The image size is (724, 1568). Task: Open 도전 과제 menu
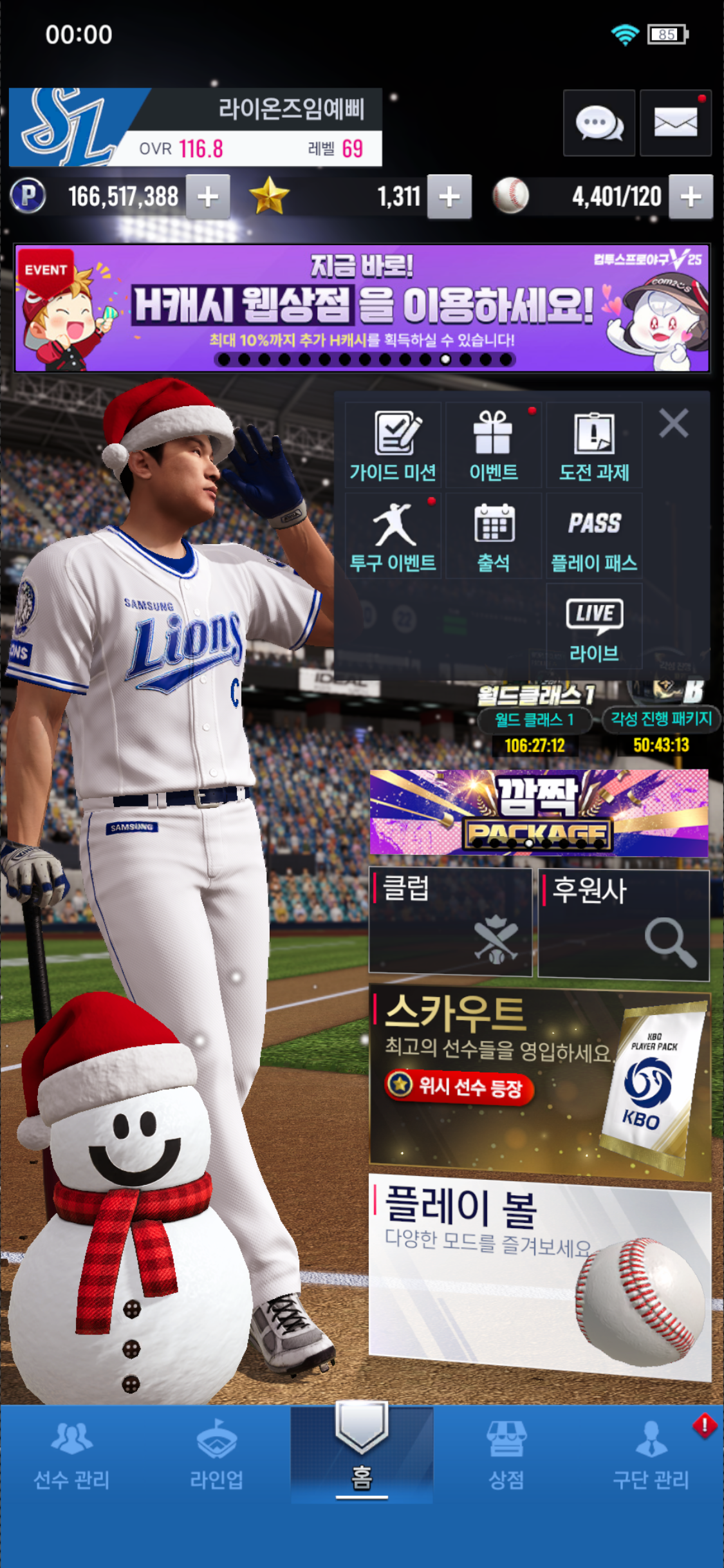click(594, 445)
